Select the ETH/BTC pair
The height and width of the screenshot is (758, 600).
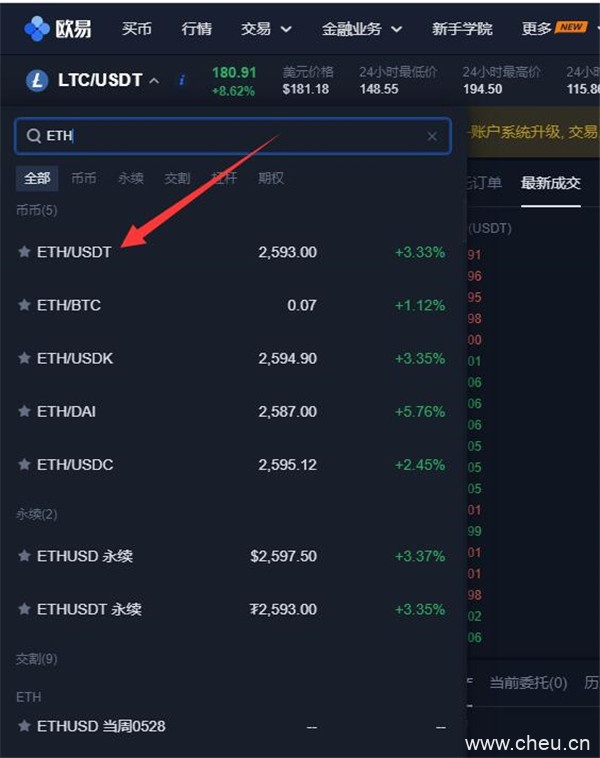pos(69,305)
